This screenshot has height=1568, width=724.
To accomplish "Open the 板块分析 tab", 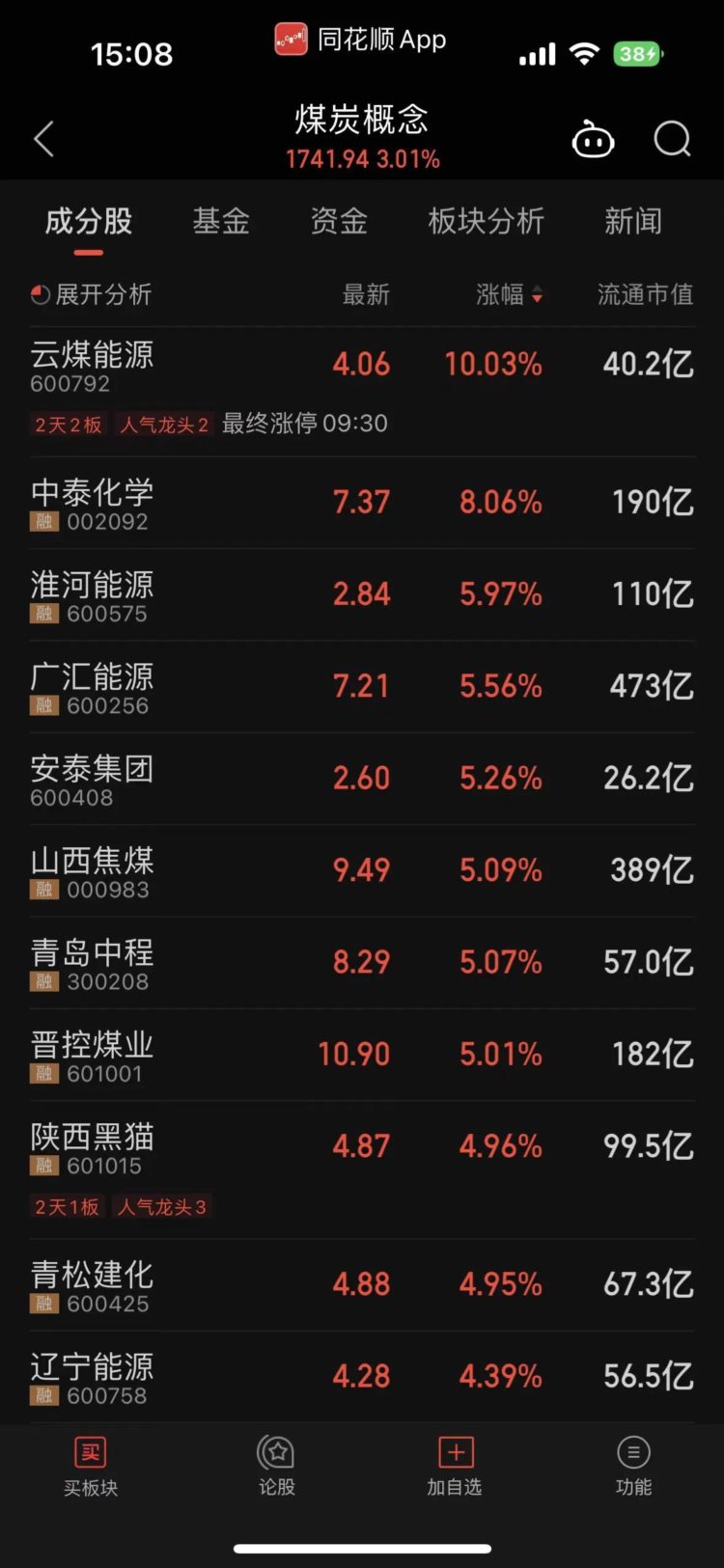I will coord(486,222).
